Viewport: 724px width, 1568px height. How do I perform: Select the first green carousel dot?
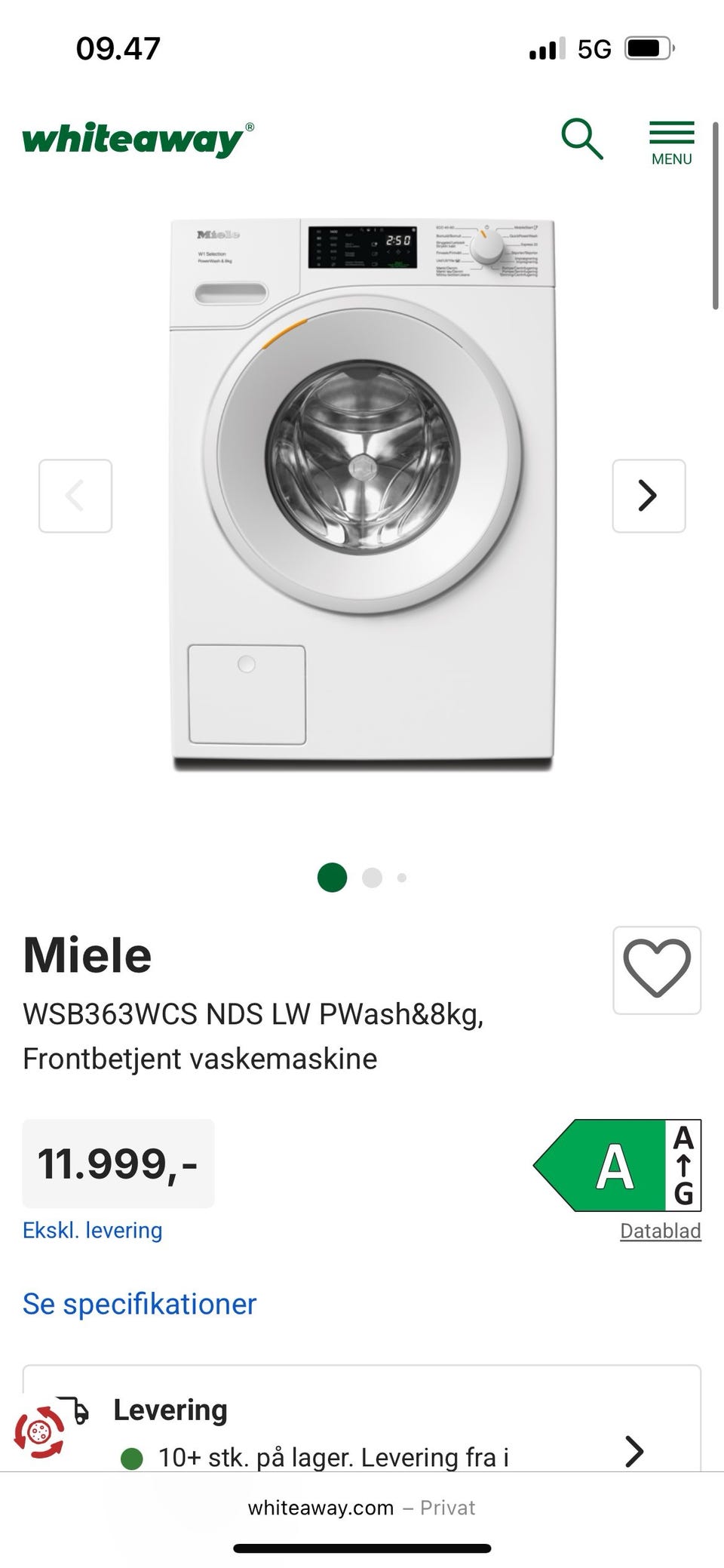[332, 878]
